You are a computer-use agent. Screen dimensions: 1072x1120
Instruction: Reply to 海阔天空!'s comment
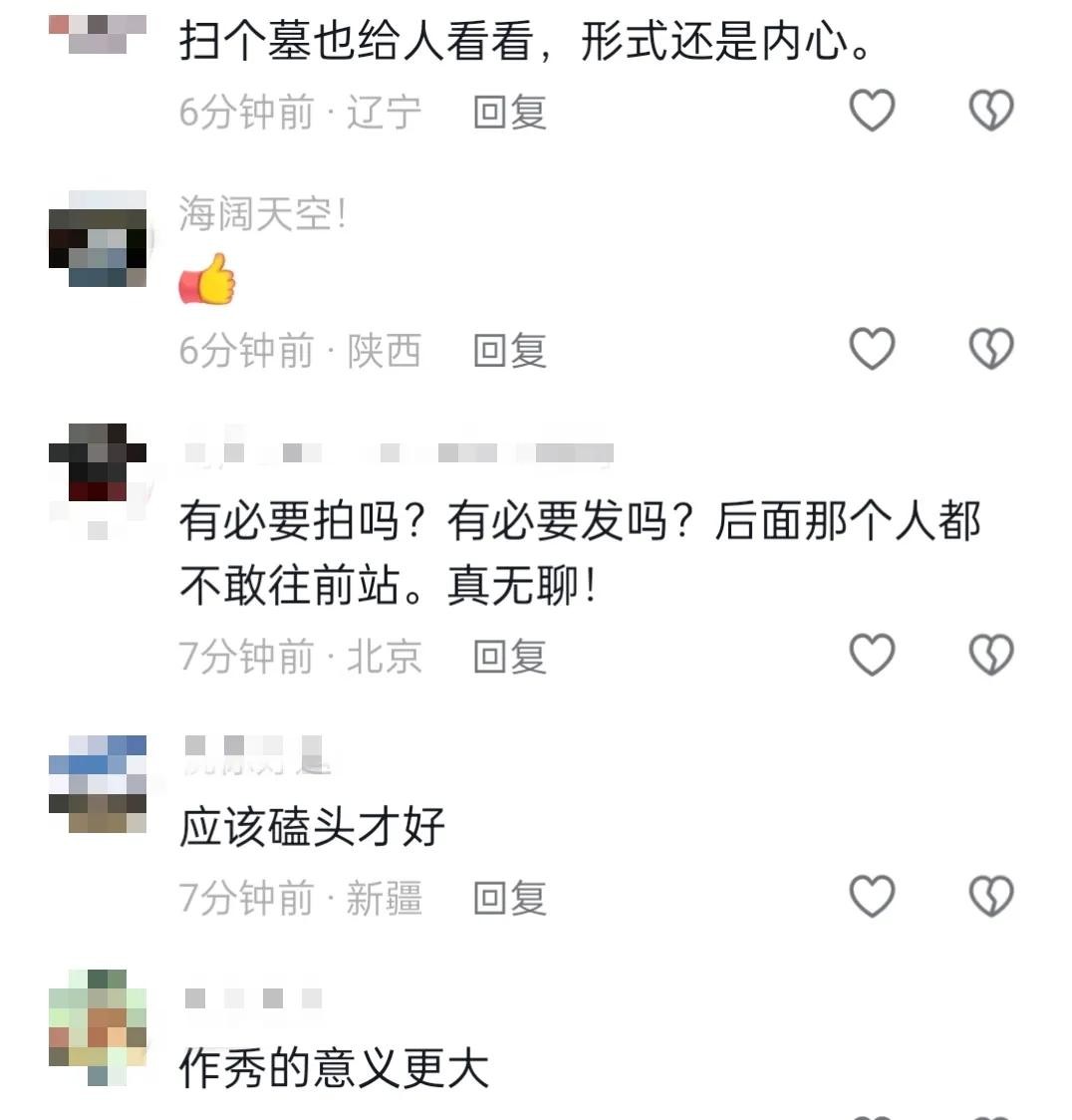509,352
